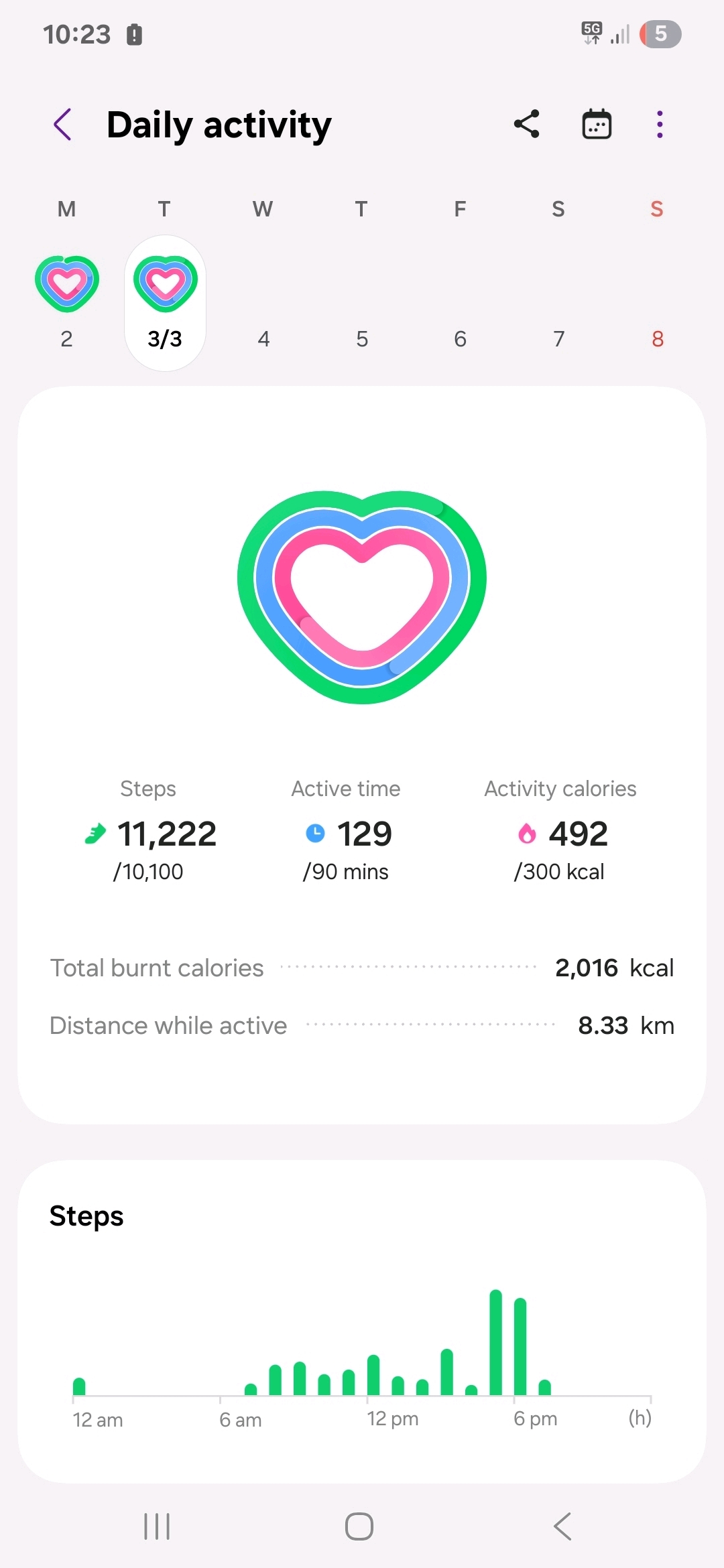Tap the system home button
The width and height of the screenshot is (724, 1568).
359,1526
